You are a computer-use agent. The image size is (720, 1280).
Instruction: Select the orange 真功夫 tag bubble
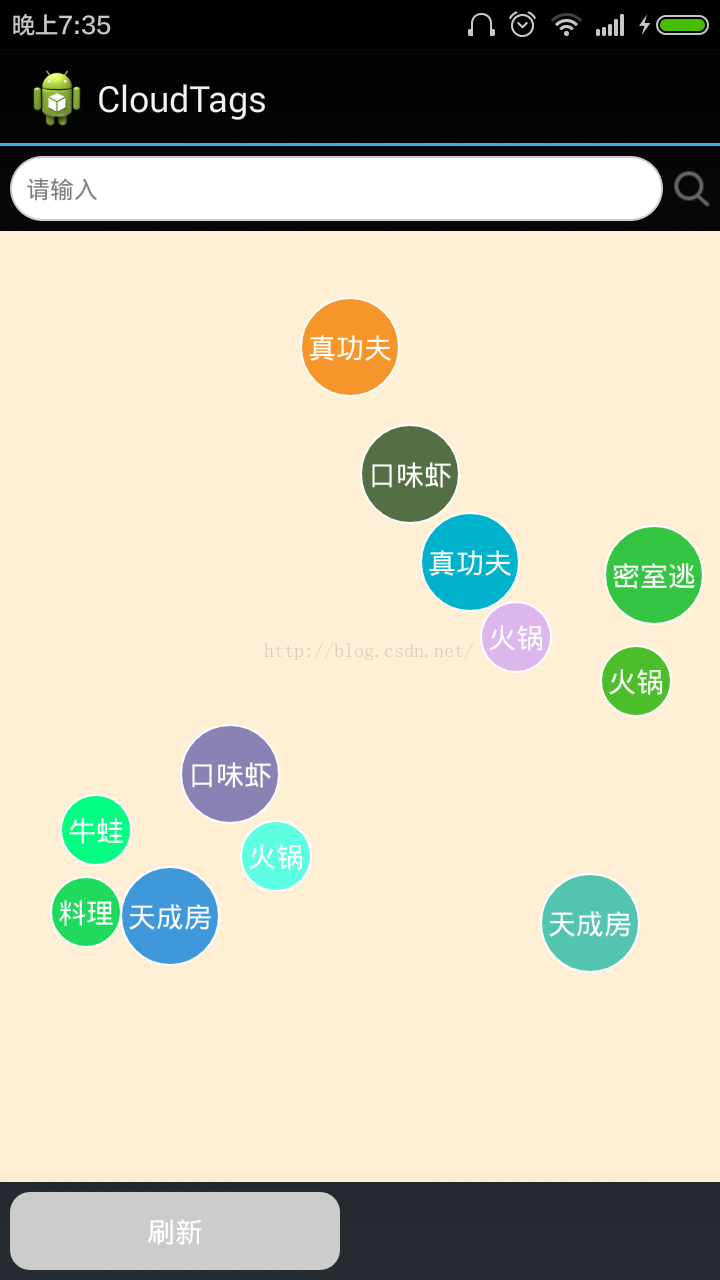[x=349, y=346]
